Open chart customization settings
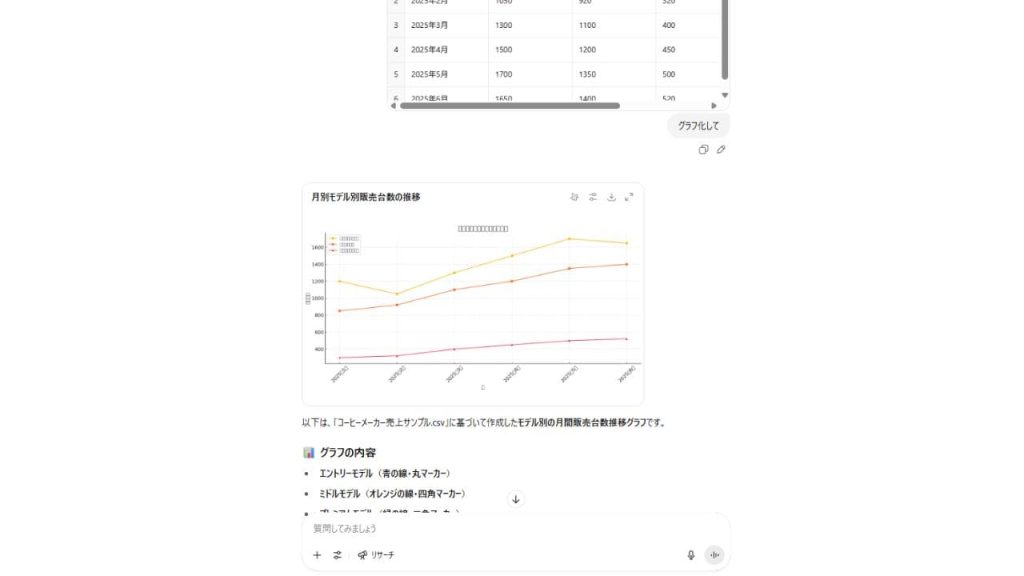Image resolution: width=1024 pixels, height=576 pixels. [593, 197]
